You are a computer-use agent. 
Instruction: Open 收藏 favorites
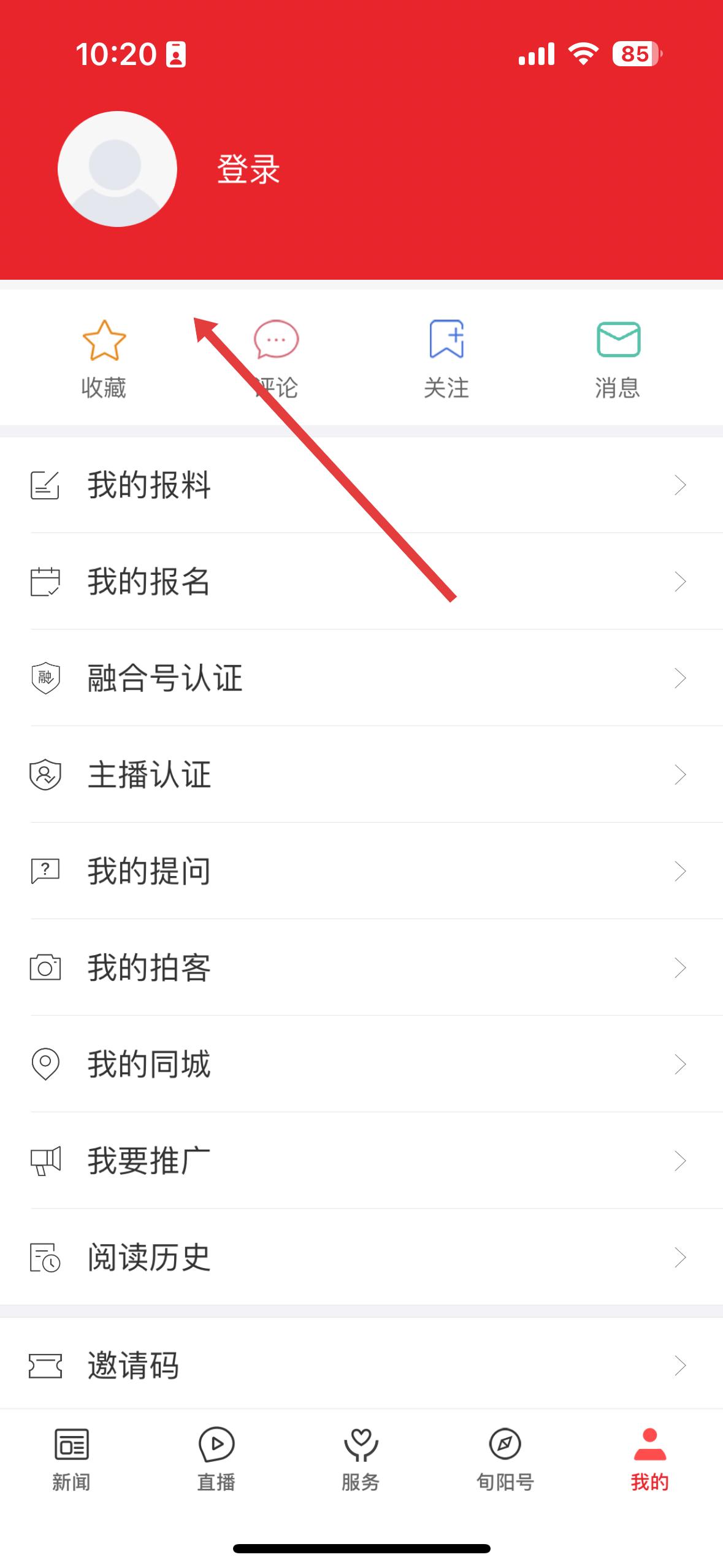(x=104, y=359)
